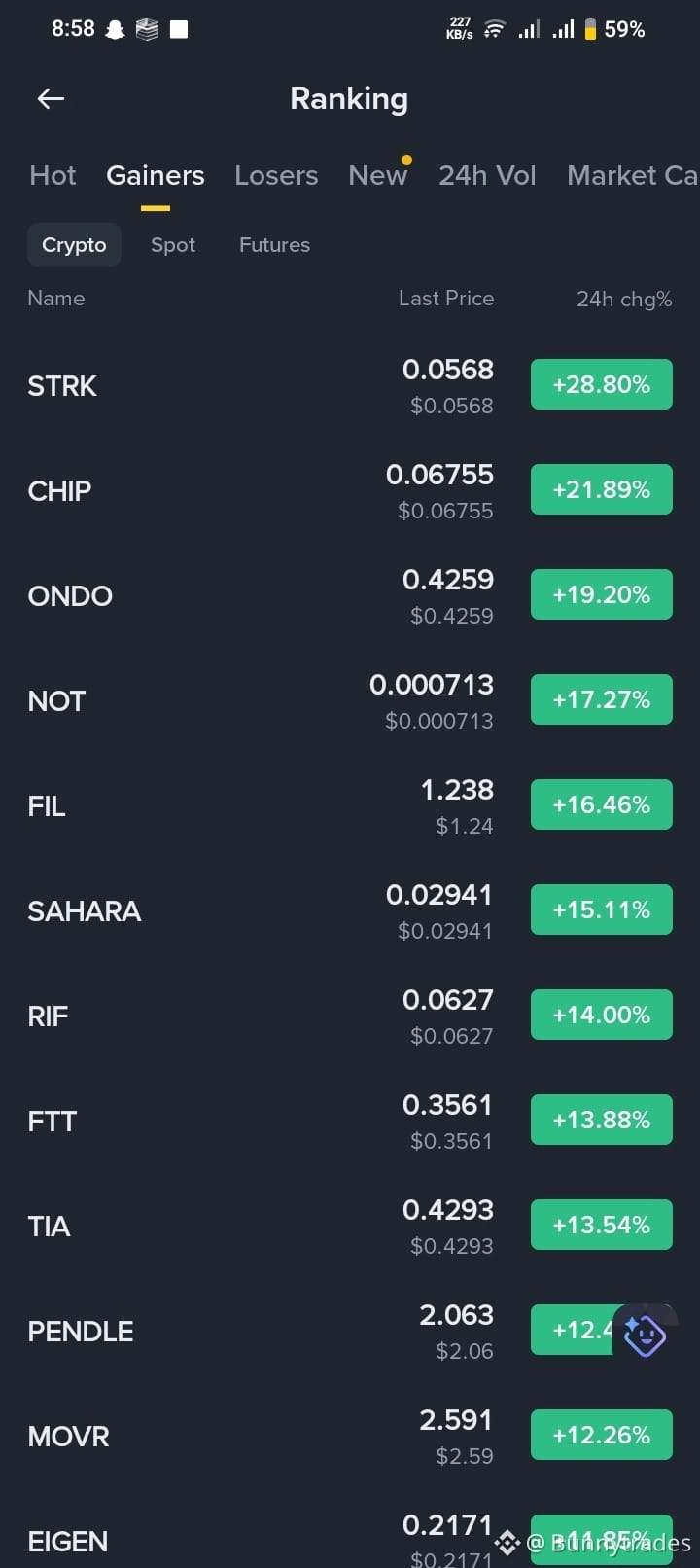Switch to the Hot tab
Screen dimensions: 700x1568
[52, 175]
